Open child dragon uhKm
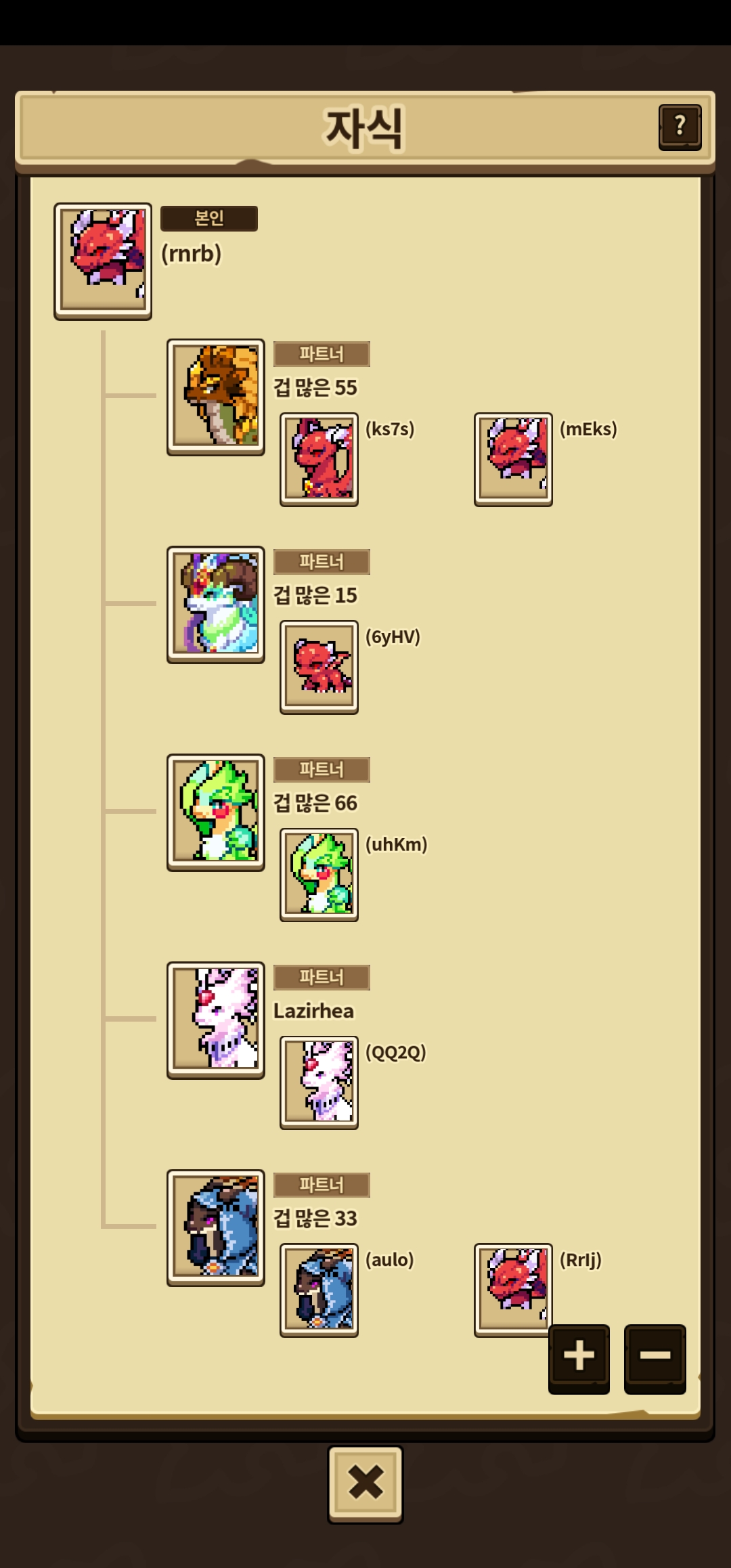 click(x=319, y=875)
